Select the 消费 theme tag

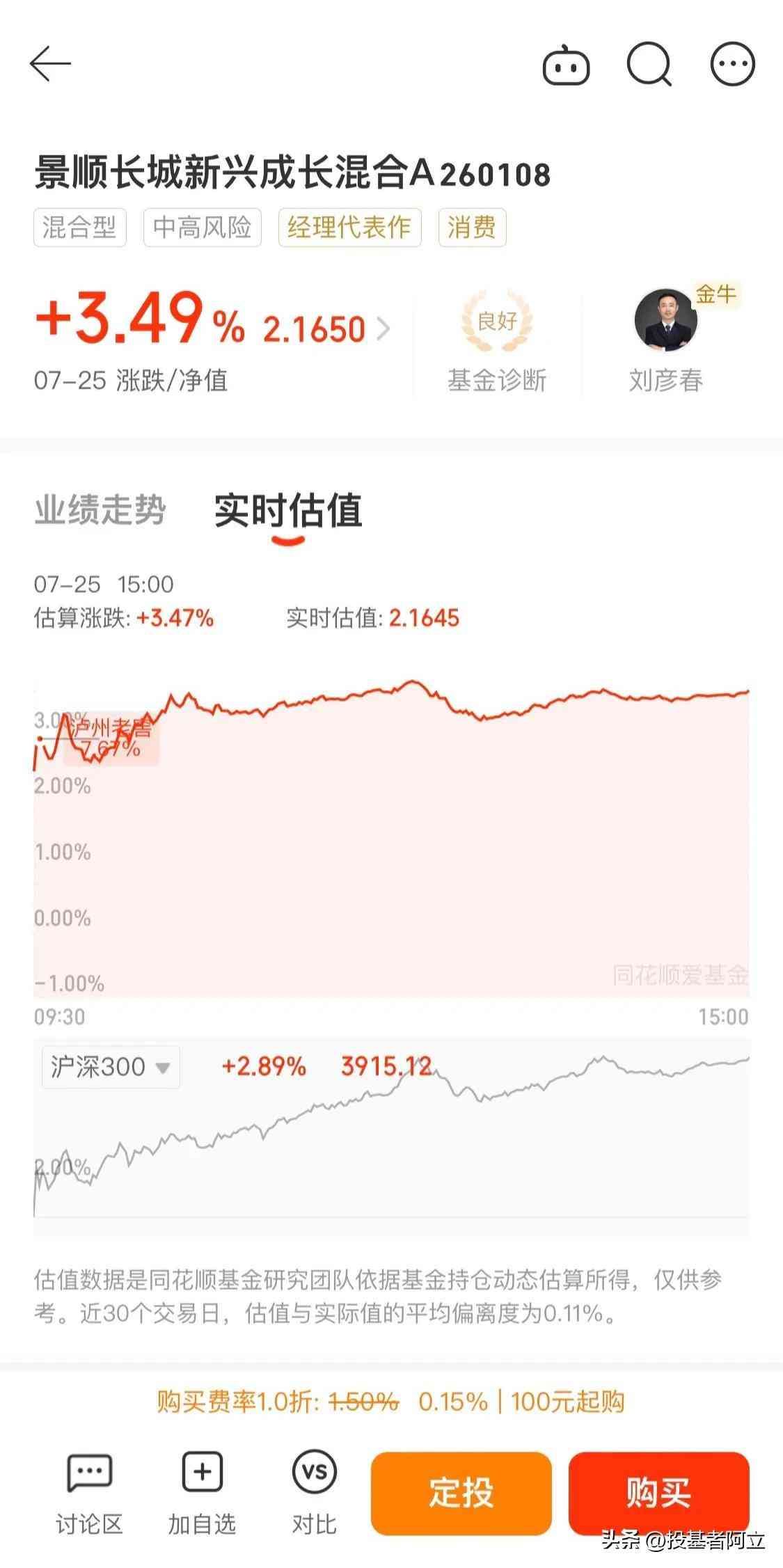click(x=472, y=228)
